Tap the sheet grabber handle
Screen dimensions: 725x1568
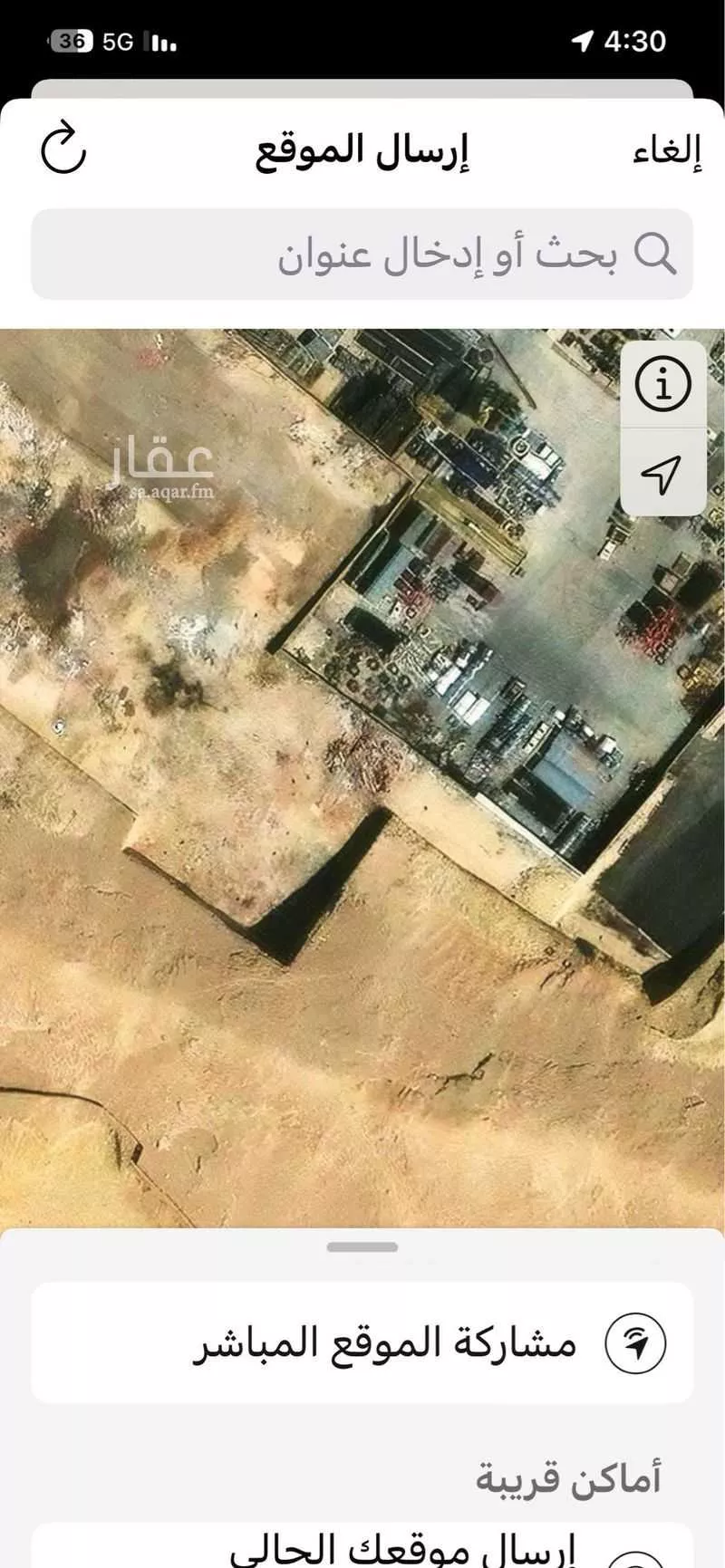[x=362, y=1247]
